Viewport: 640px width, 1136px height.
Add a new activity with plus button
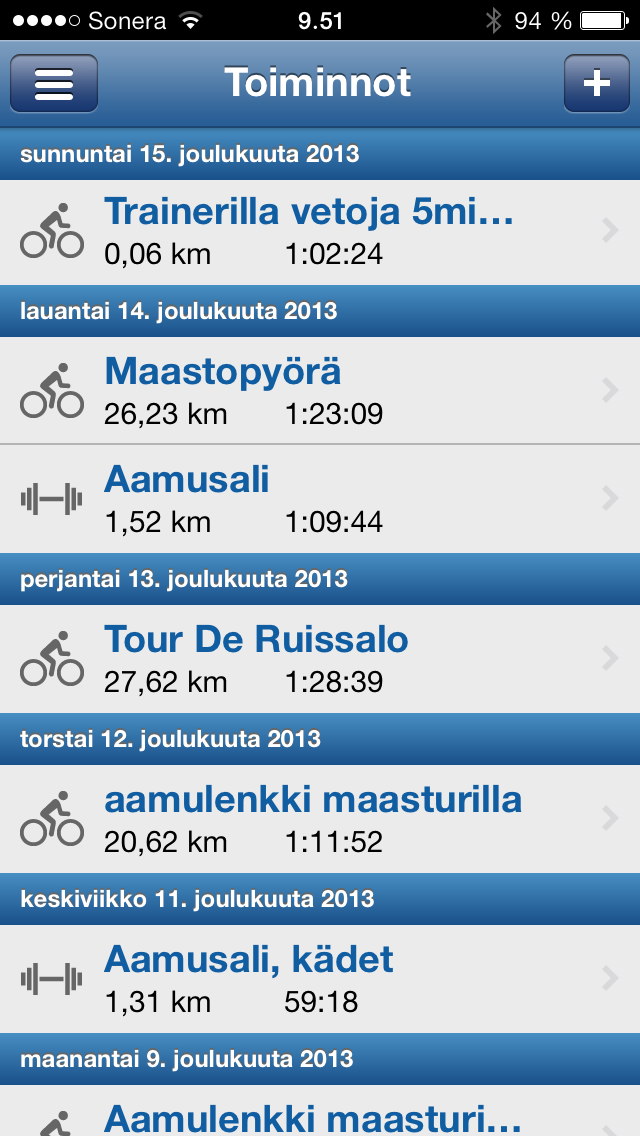pyautogui.click(x=596, y=83)
